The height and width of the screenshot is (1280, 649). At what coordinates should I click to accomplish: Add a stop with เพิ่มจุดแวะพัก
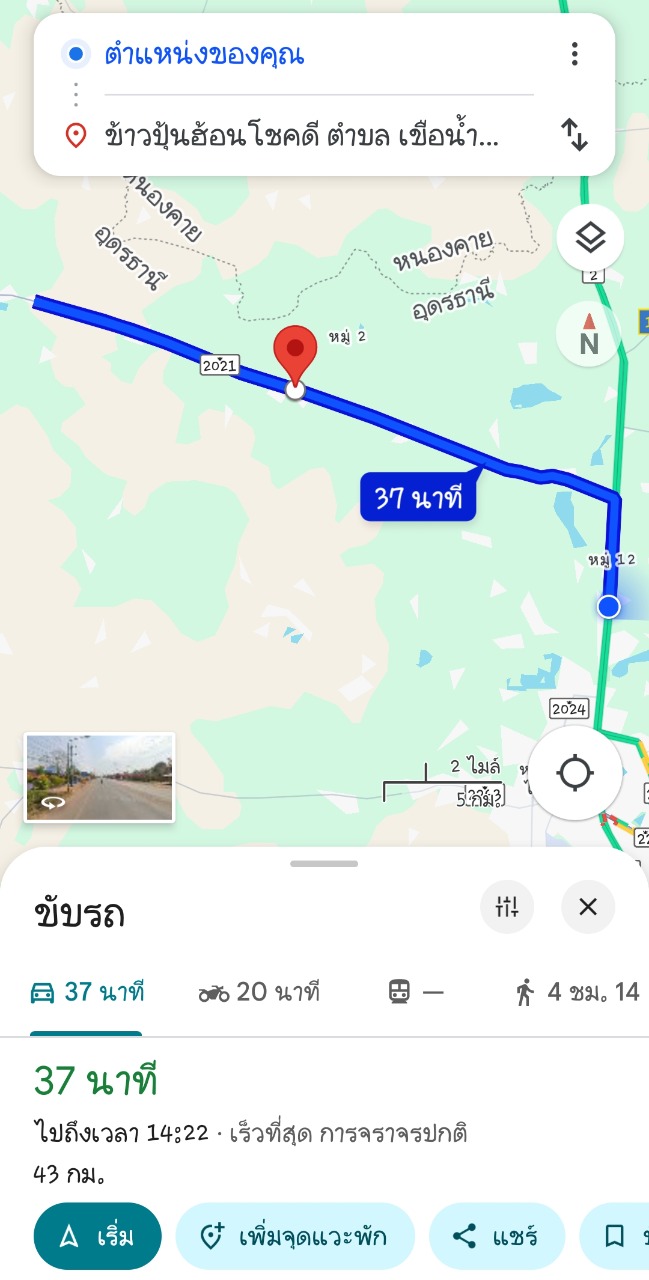tap(294, 1236)
